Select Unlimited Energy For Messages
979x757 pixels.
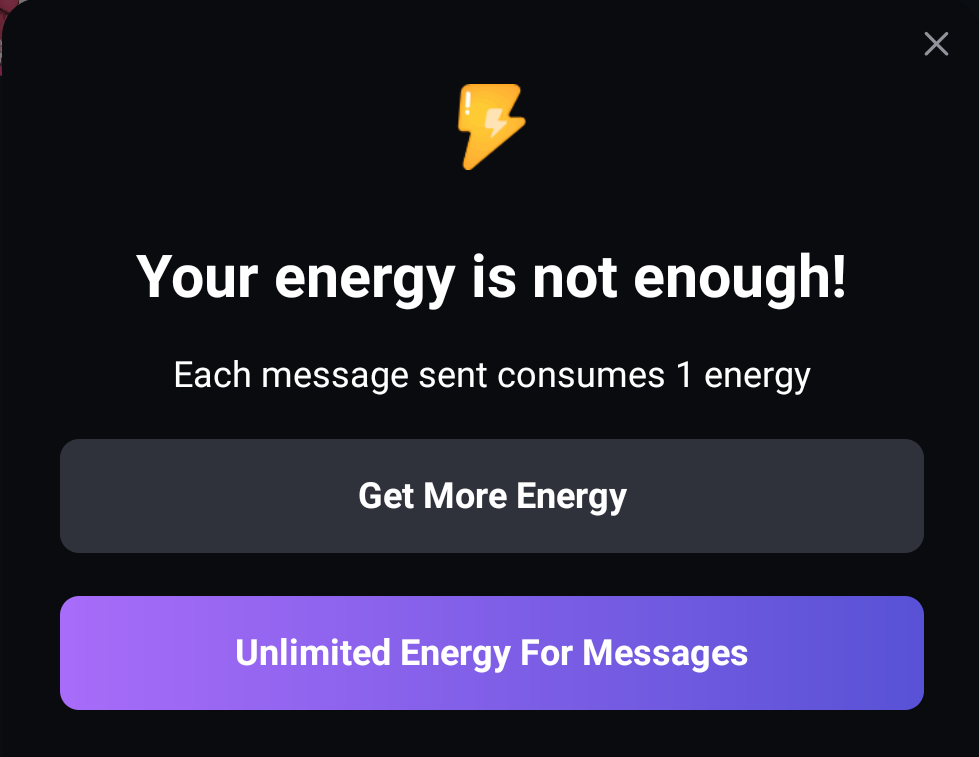(492, 653)
